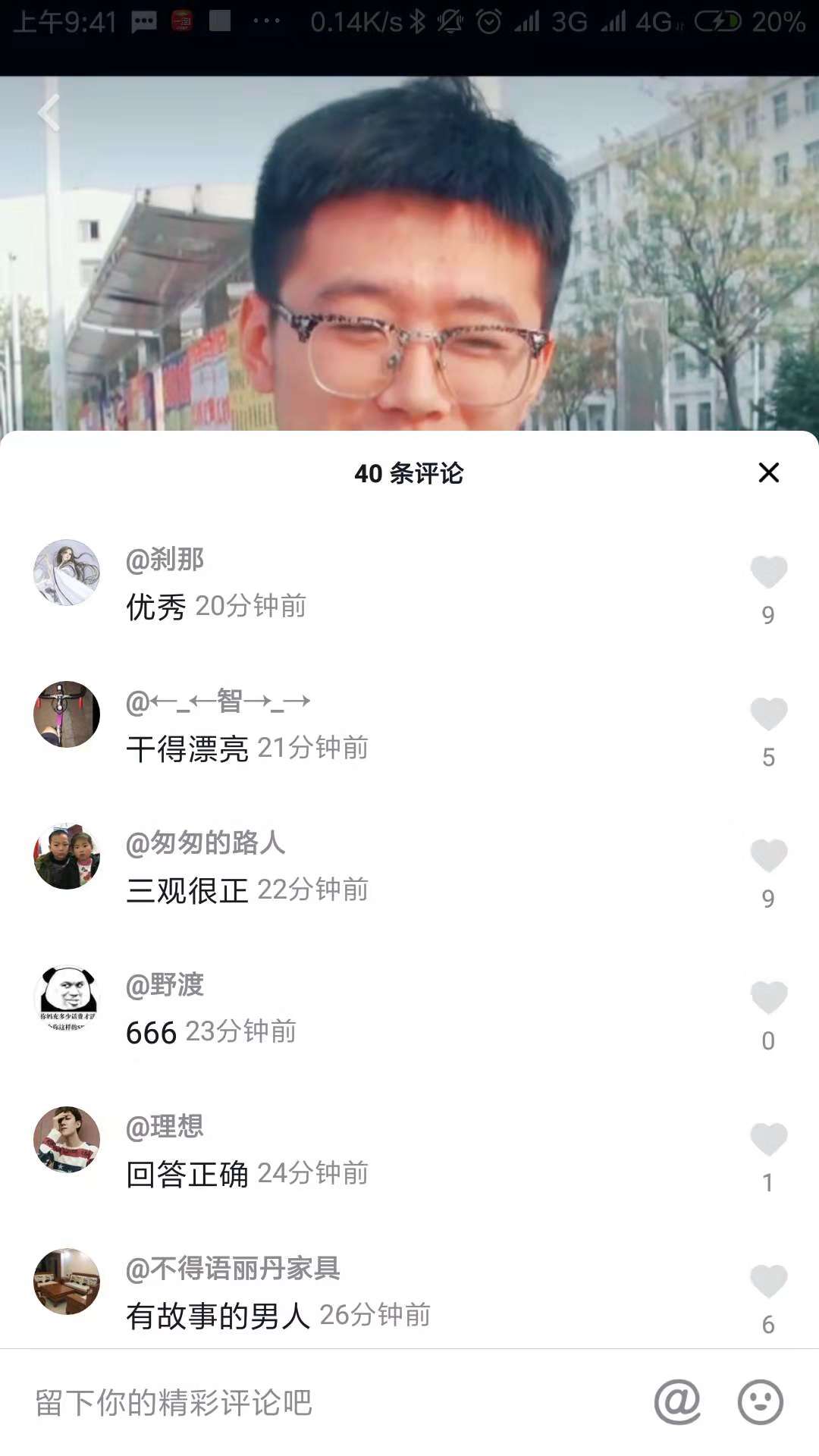
Task: Tap username @匆匆的路人
Action: [x=206, y=844]
